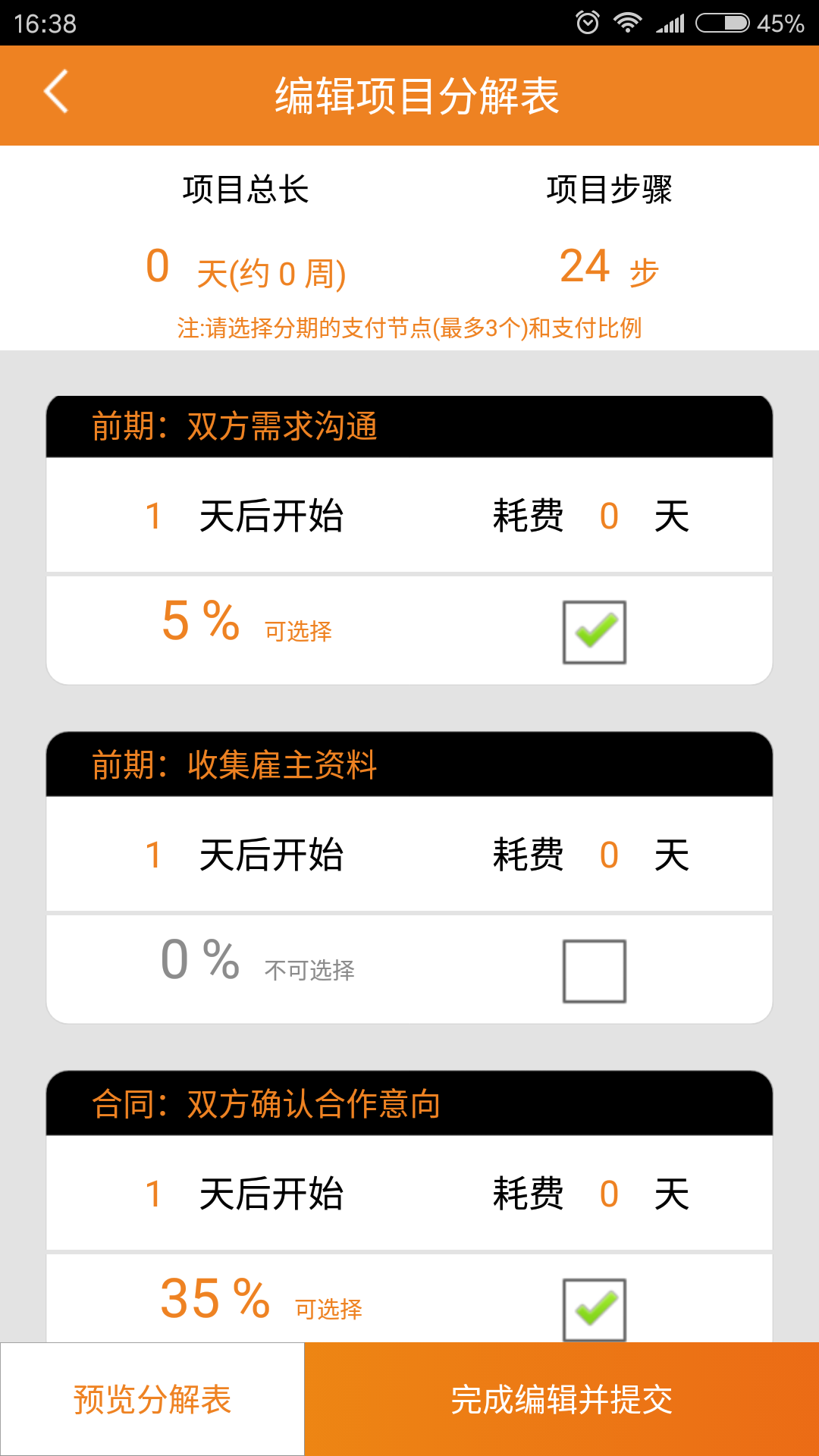This screenshot has height=1456, width=819.
Task: Tap the 预览分解表 button
Action: (x=152, y=1401)
